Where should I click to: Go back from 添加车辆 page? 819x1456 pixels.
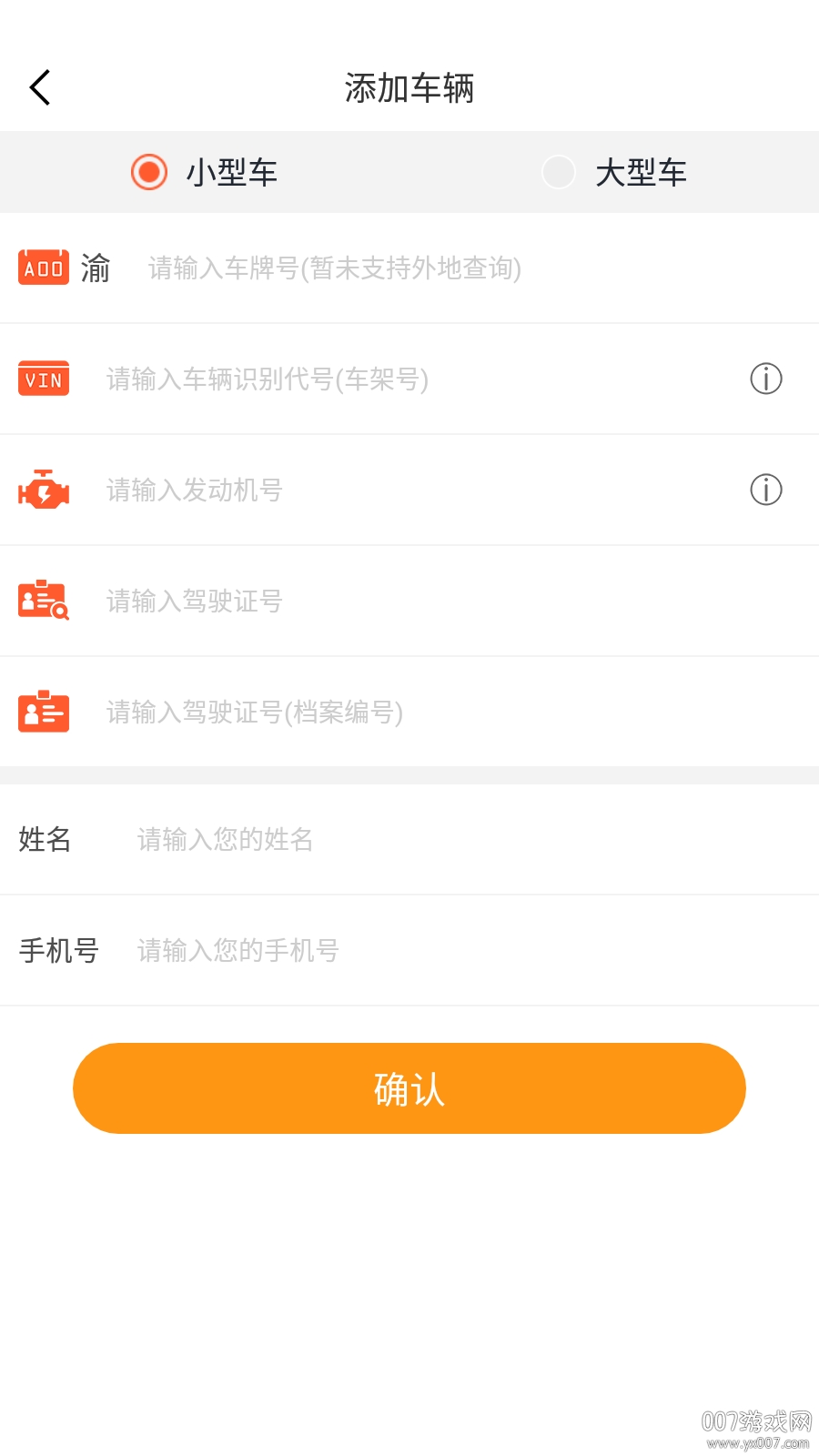pos(40,87)
